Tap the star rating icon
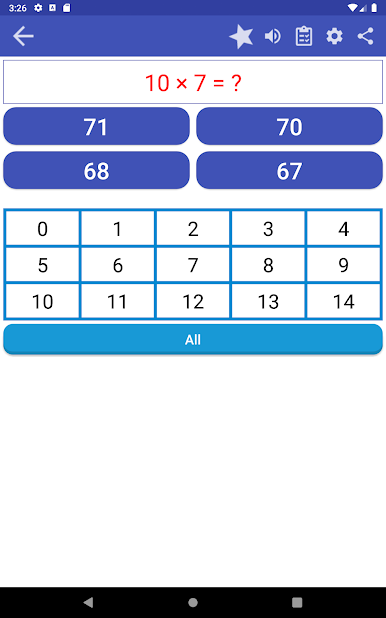386x618 pixels. pos(241,37)
